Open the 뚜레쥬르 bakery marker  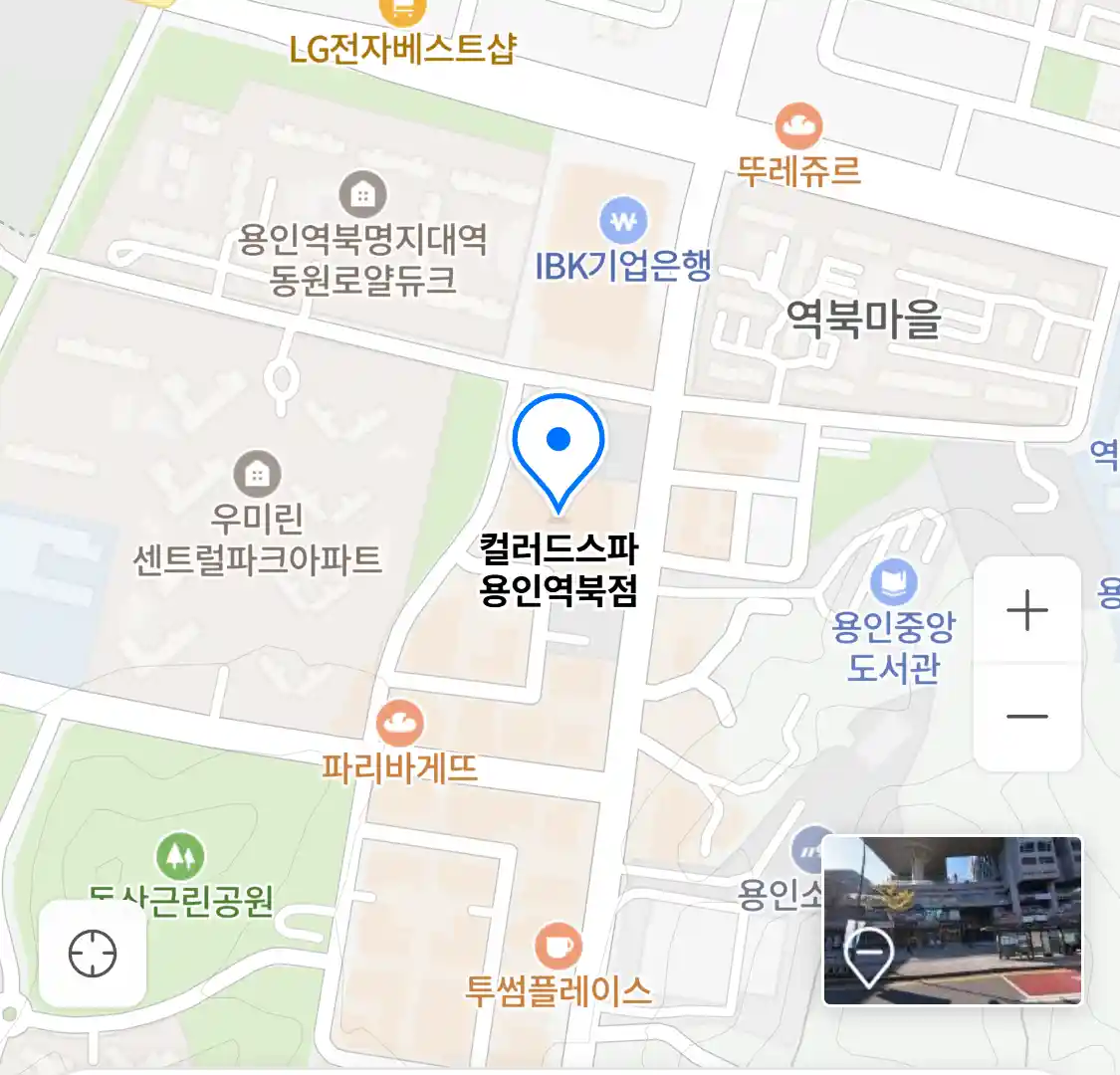click(x=798, y=126)
